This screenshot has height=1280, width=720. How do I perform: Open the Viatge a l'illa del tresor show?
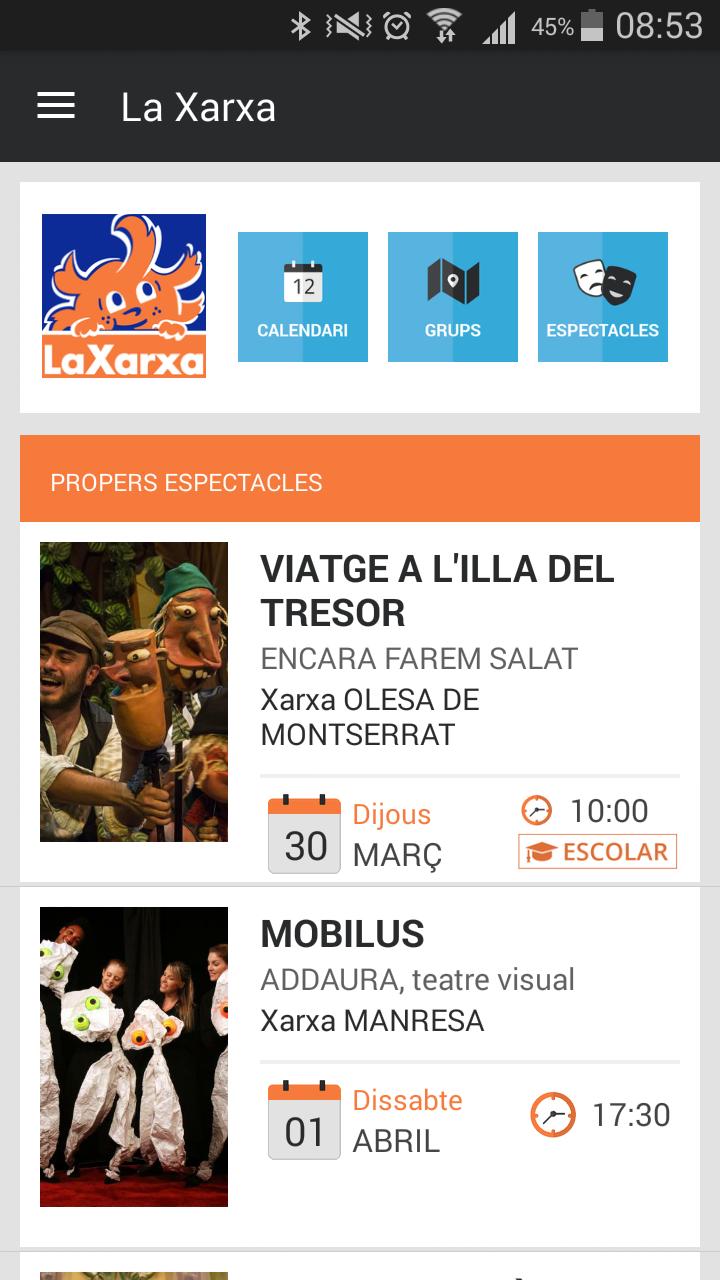pyautogui.click(x=437, y=590)
